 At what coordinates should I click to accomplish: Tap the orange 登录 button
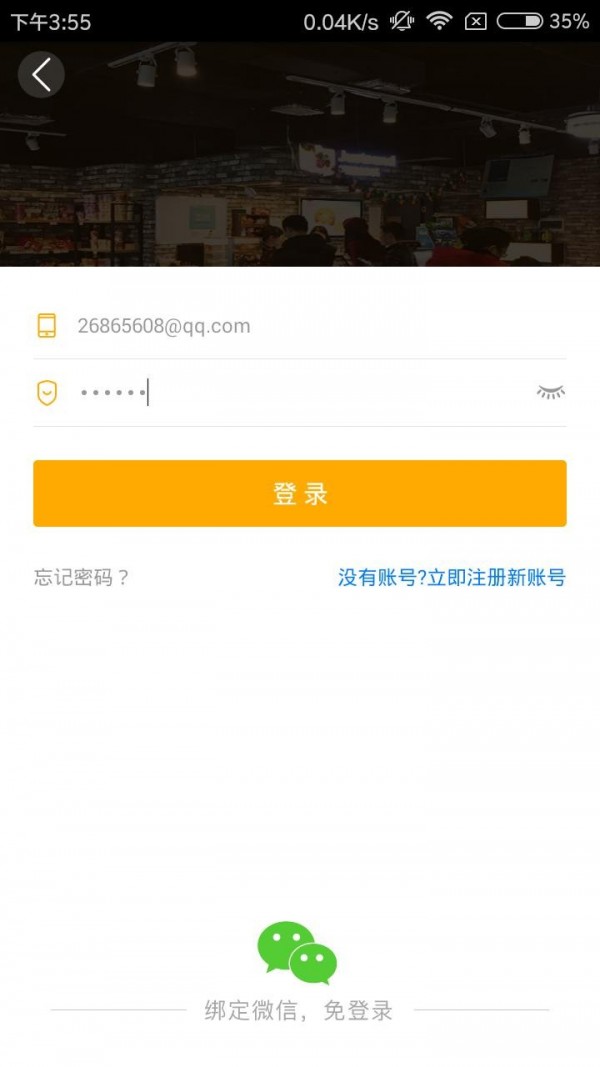pos(300,493)
